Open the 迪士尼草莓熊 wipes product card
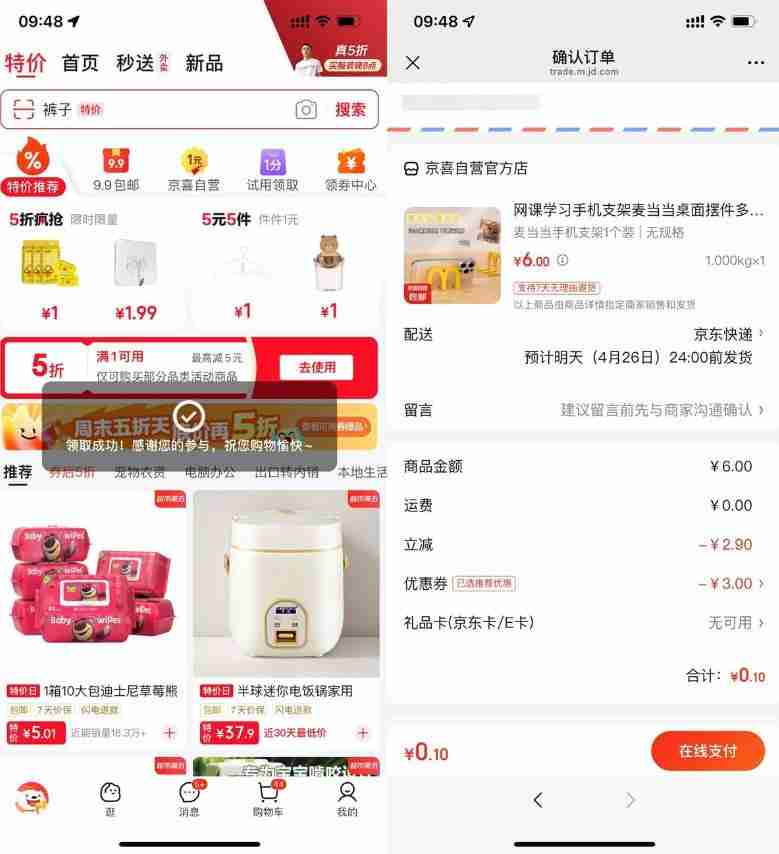 95,600
